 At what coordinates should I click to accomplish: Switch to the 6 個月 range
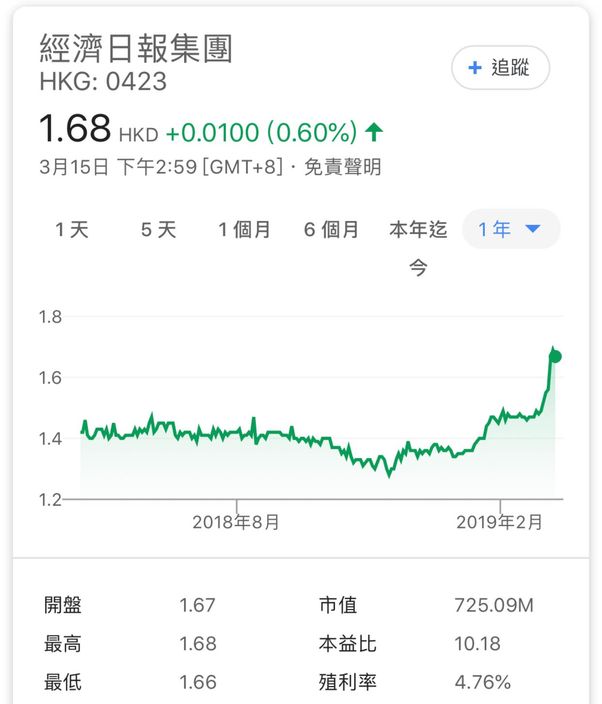point(331,229)
